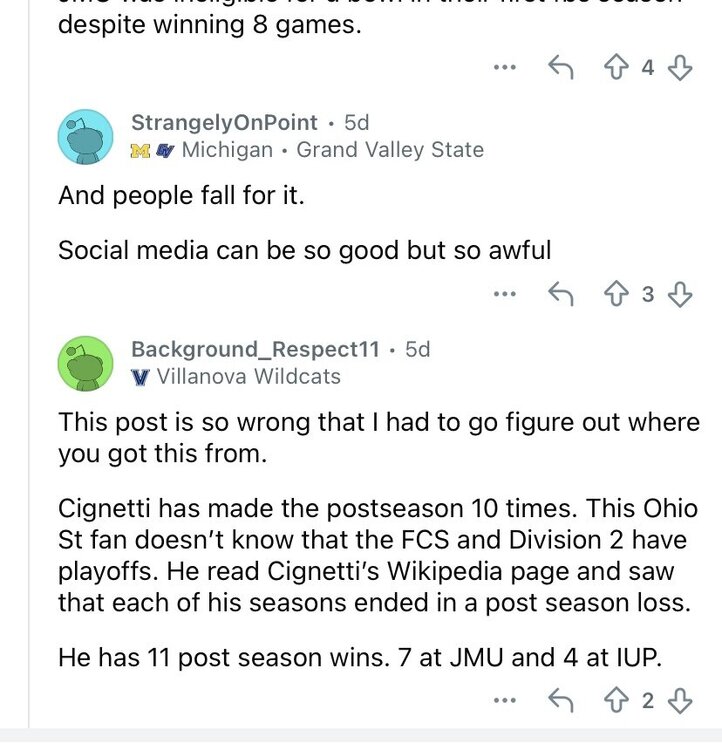722x750 pixels.
Task: Downvote StrangelyOnPoint's comment
Action: 680,294
